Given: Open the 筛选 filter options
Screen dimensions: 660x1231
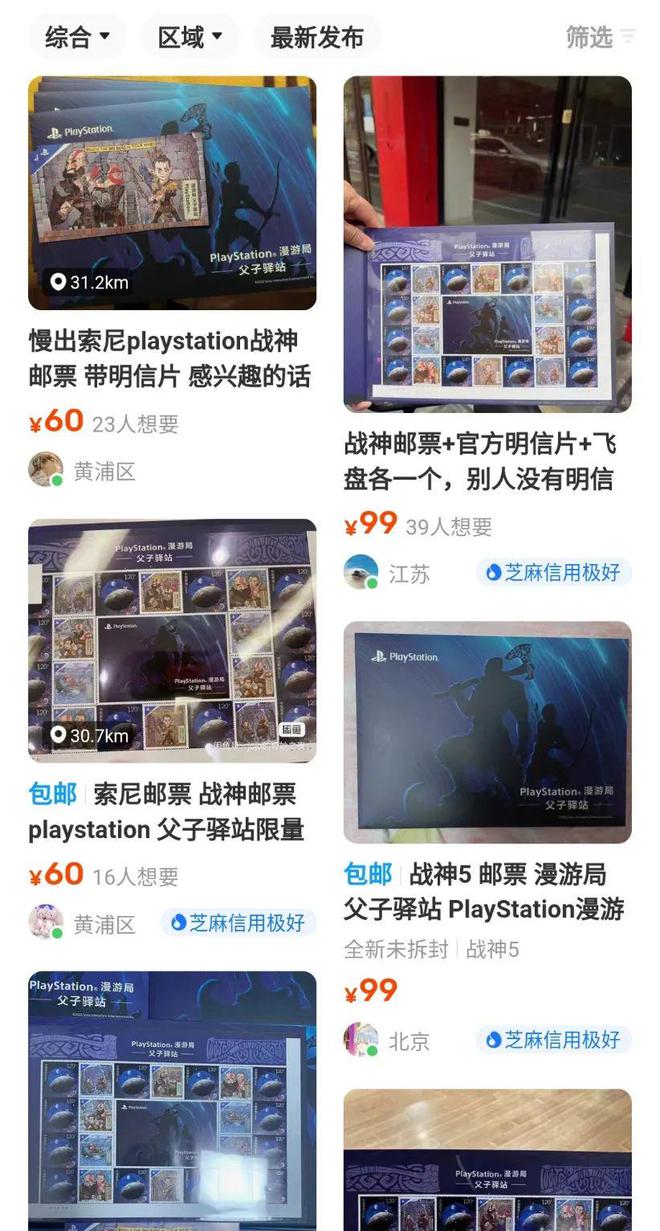Looking at the screenshot, I should 600,38.
